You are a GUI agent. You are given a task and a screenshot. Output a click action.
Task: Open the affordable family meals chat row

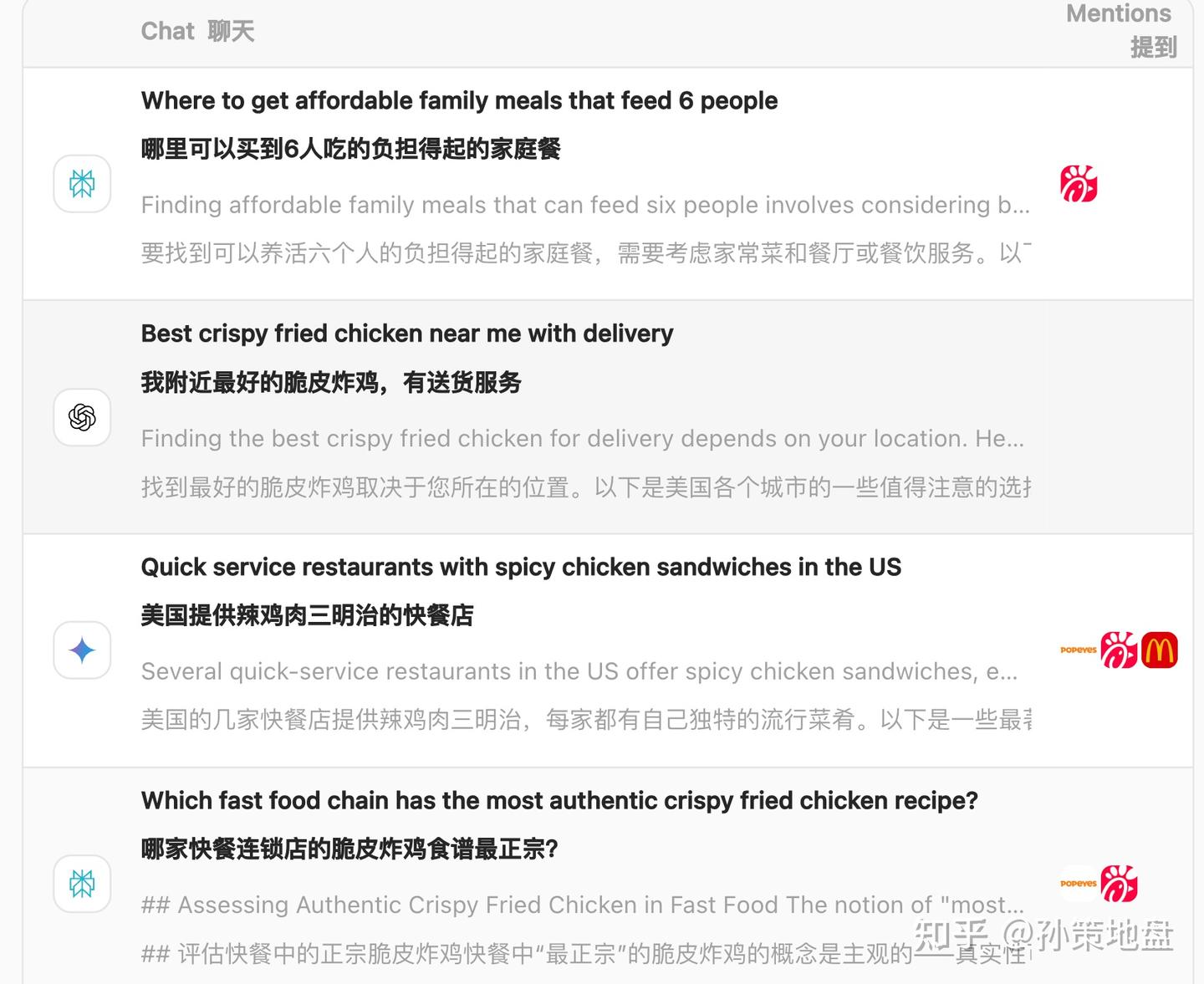tap(459, 101)
